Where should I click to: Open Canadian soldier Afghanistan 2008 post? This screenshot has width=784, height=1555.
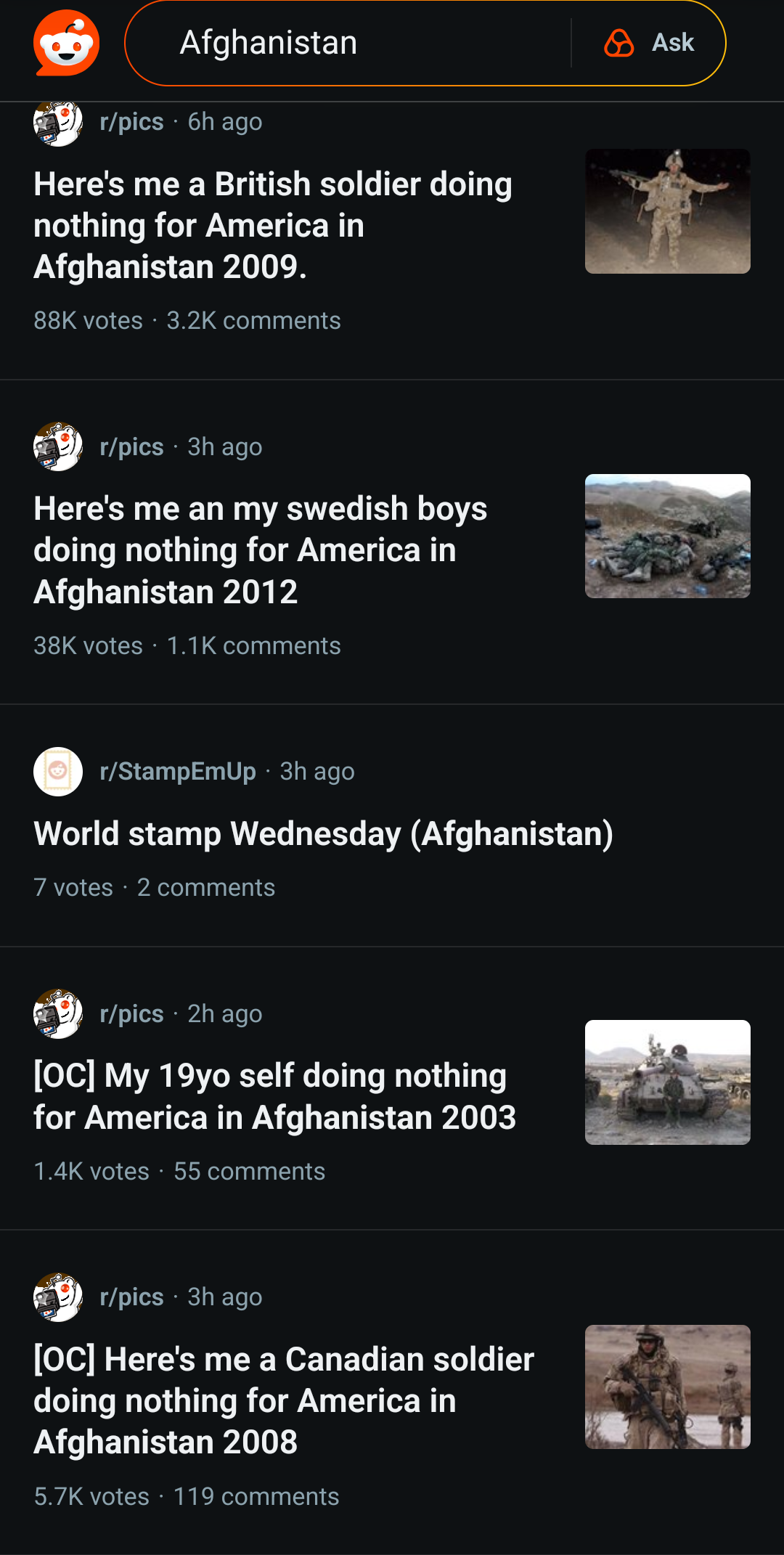coord(283,1401)
